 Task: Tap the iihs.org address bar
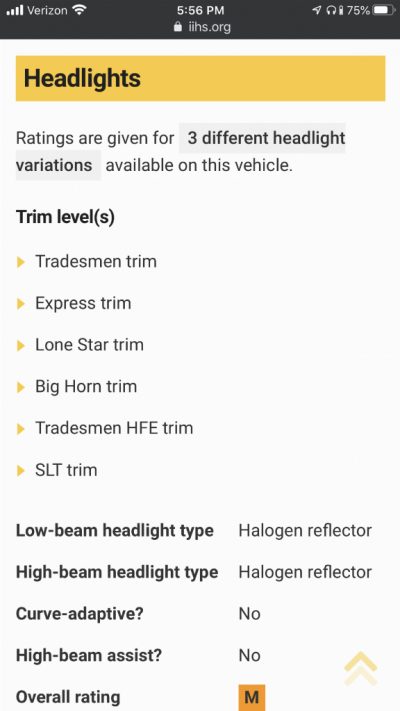click(202, 27)
